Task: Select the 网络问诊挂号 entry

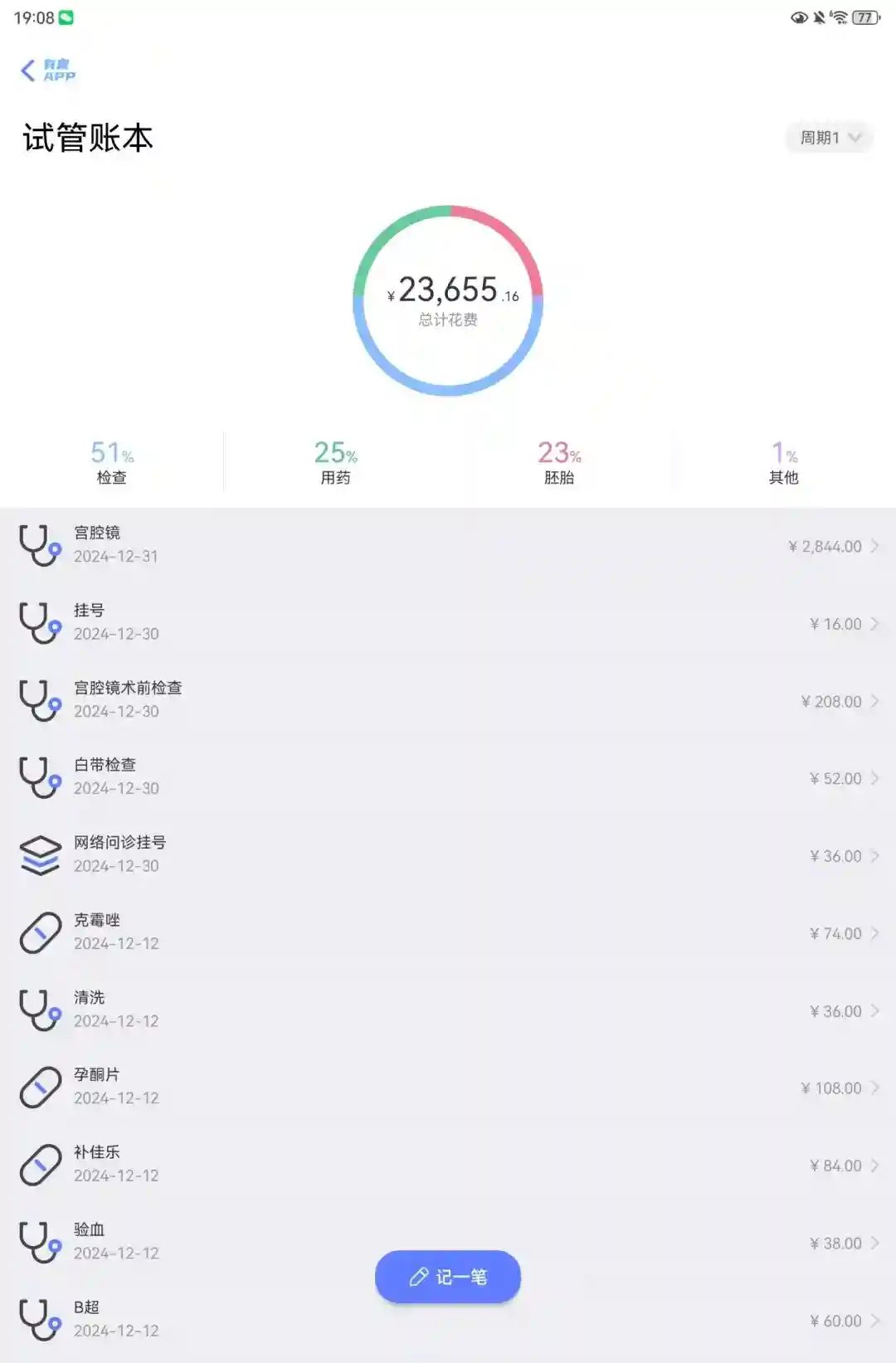Action: click(x=448, y=855)
